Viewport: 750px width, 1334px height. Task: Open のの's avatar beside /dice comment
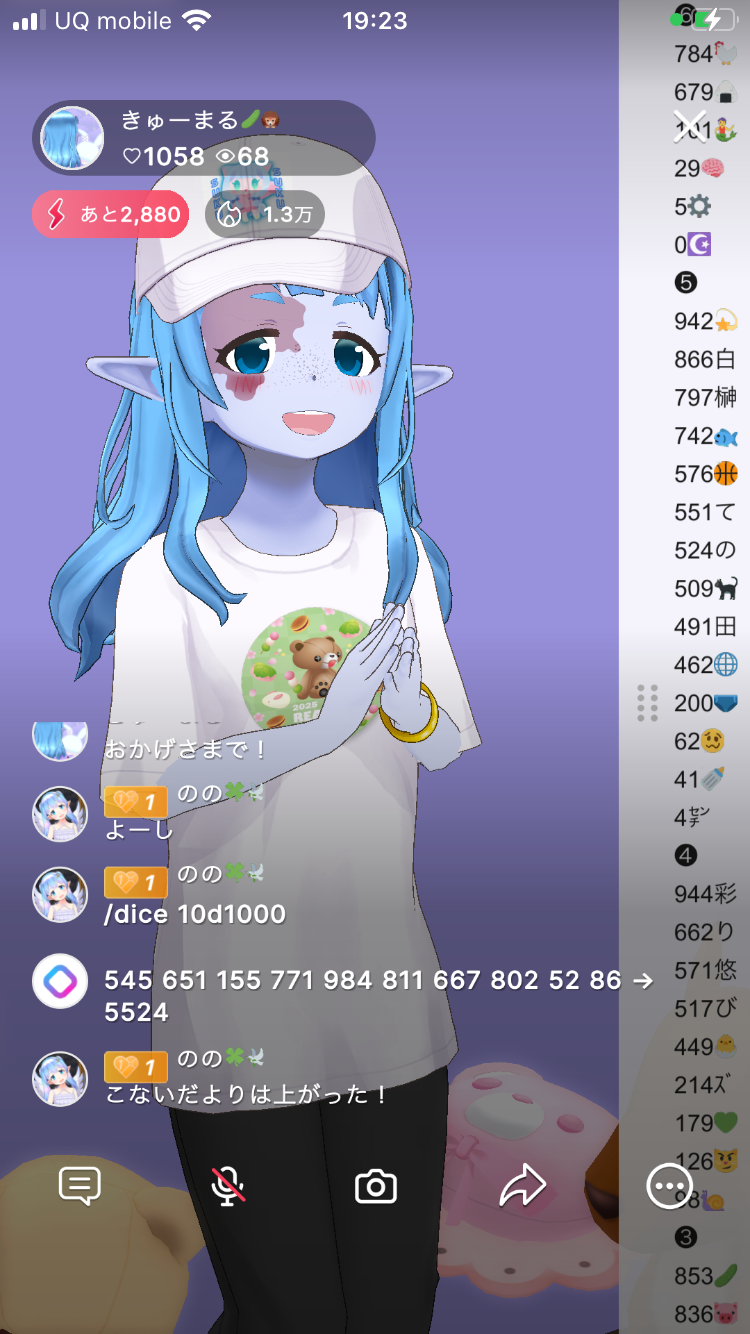(x=60, y=894)
